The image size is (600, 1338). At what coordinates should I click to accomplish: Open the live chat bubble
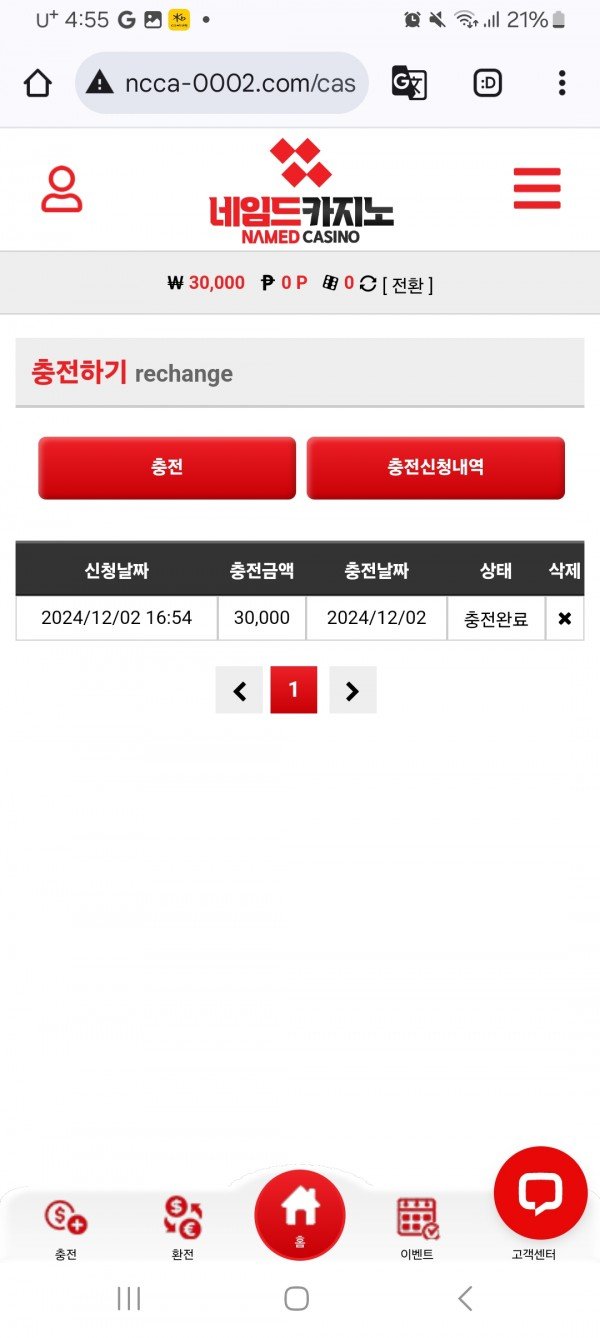coord(540,1193)
